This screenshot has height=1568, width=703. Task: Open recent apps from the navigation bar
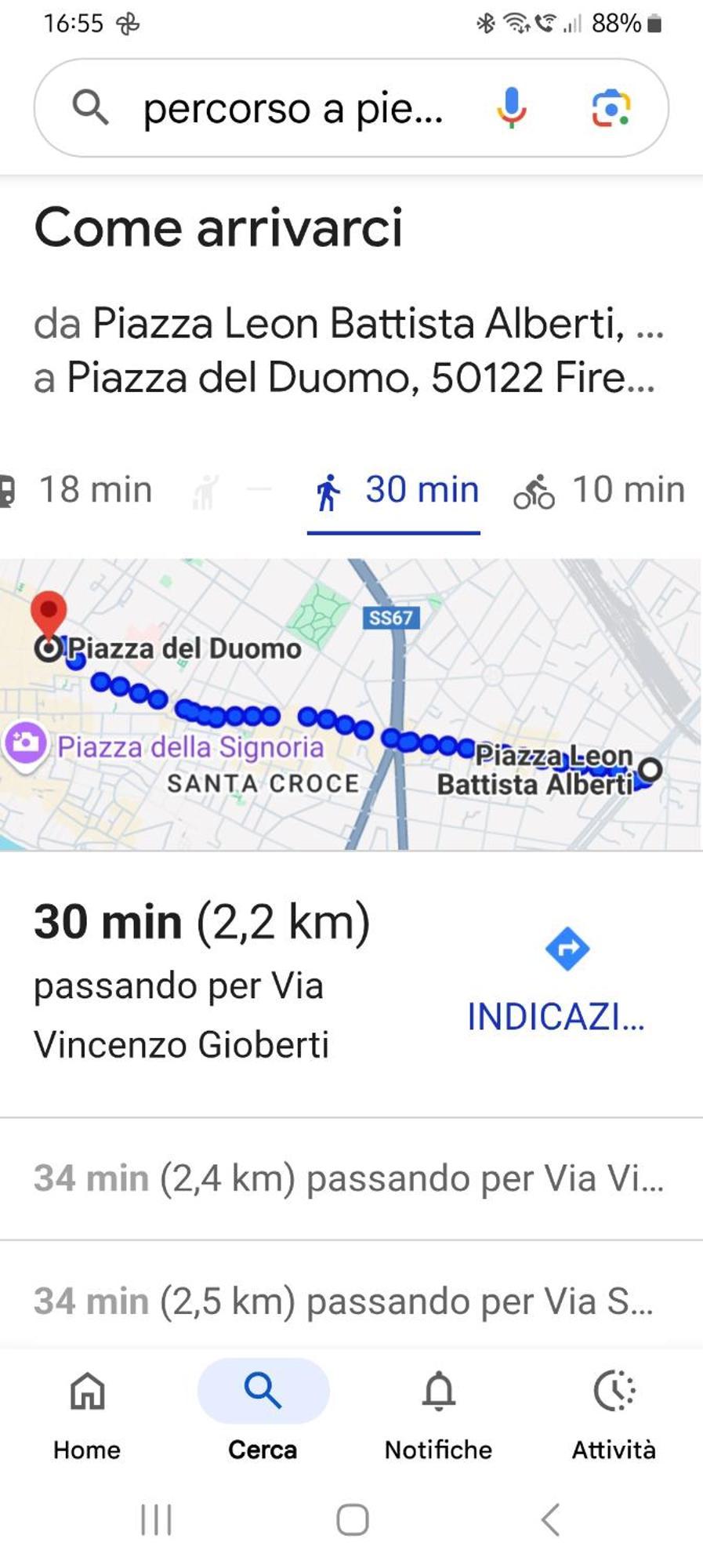(x=156, y=1519)
